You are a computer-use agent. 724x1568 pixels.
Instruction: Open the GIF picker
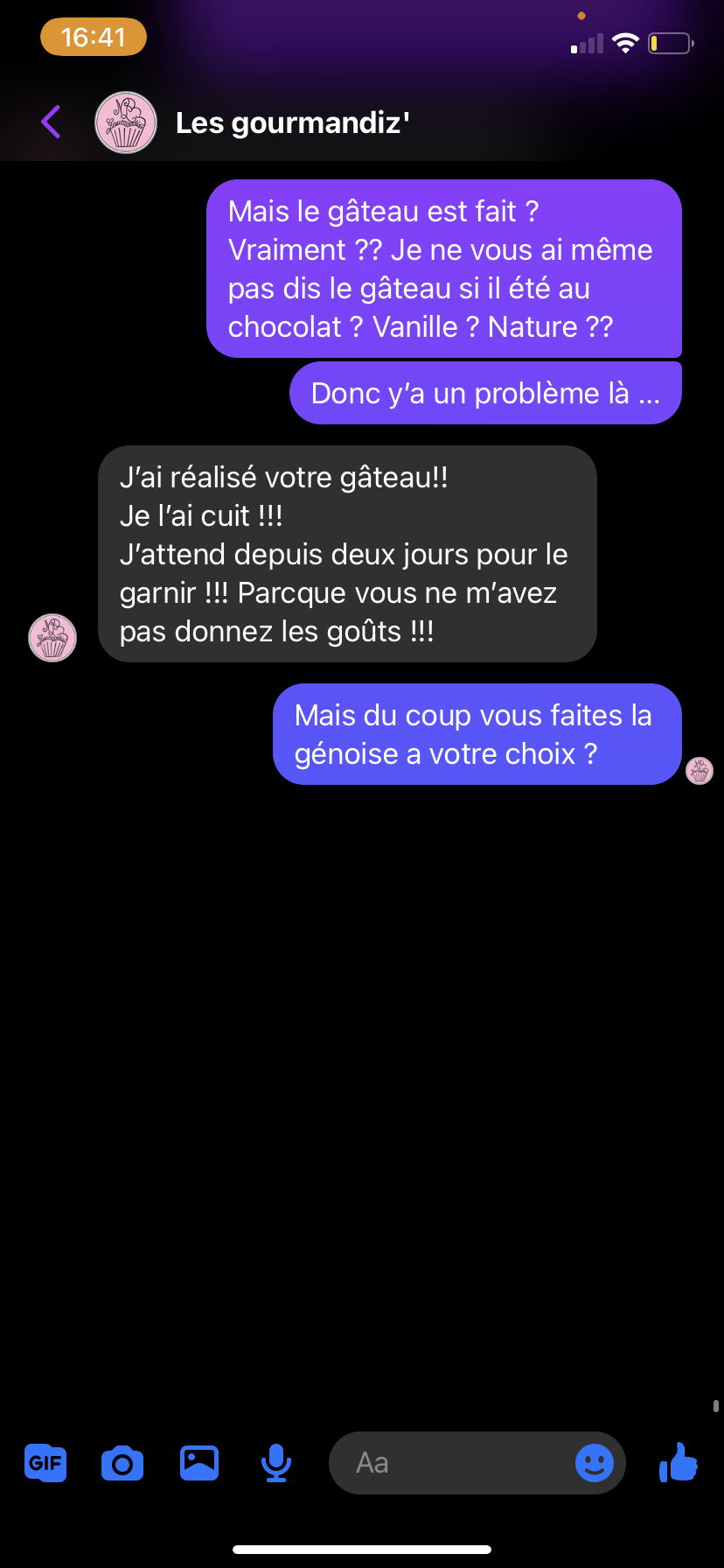(x=45, y=1462)
